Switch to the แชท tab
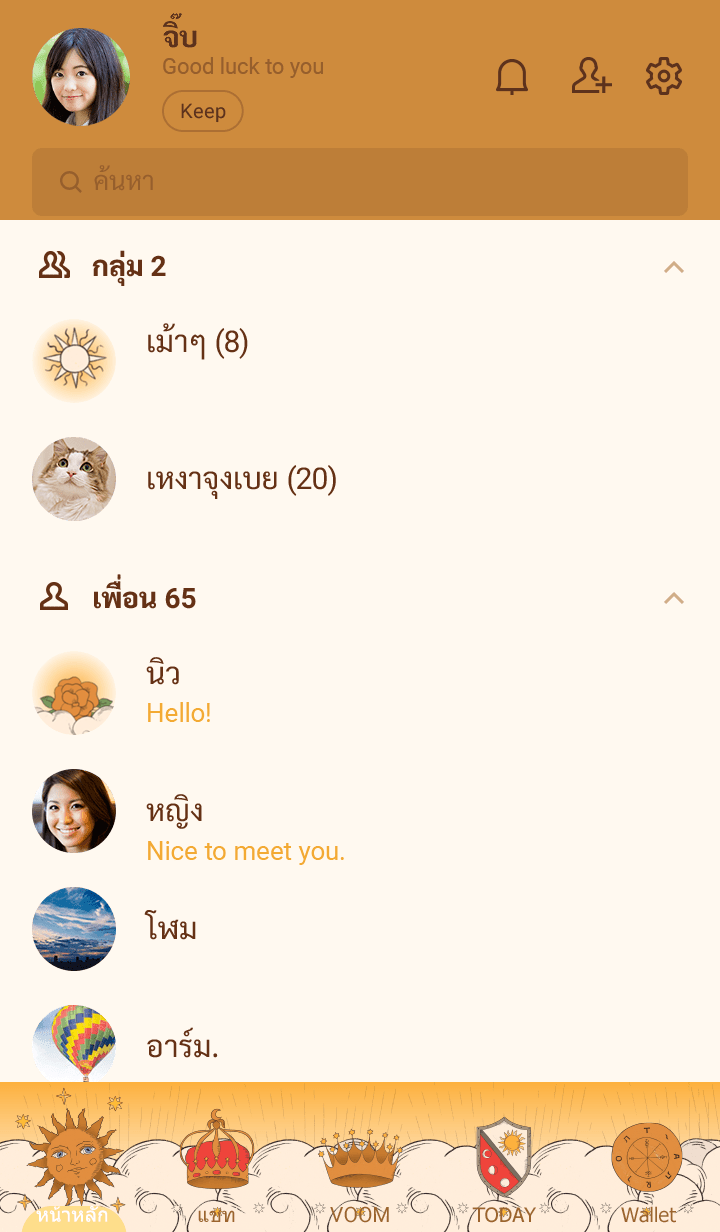The width and height of the screenshot is (720, 1232). click(216, 1170)
